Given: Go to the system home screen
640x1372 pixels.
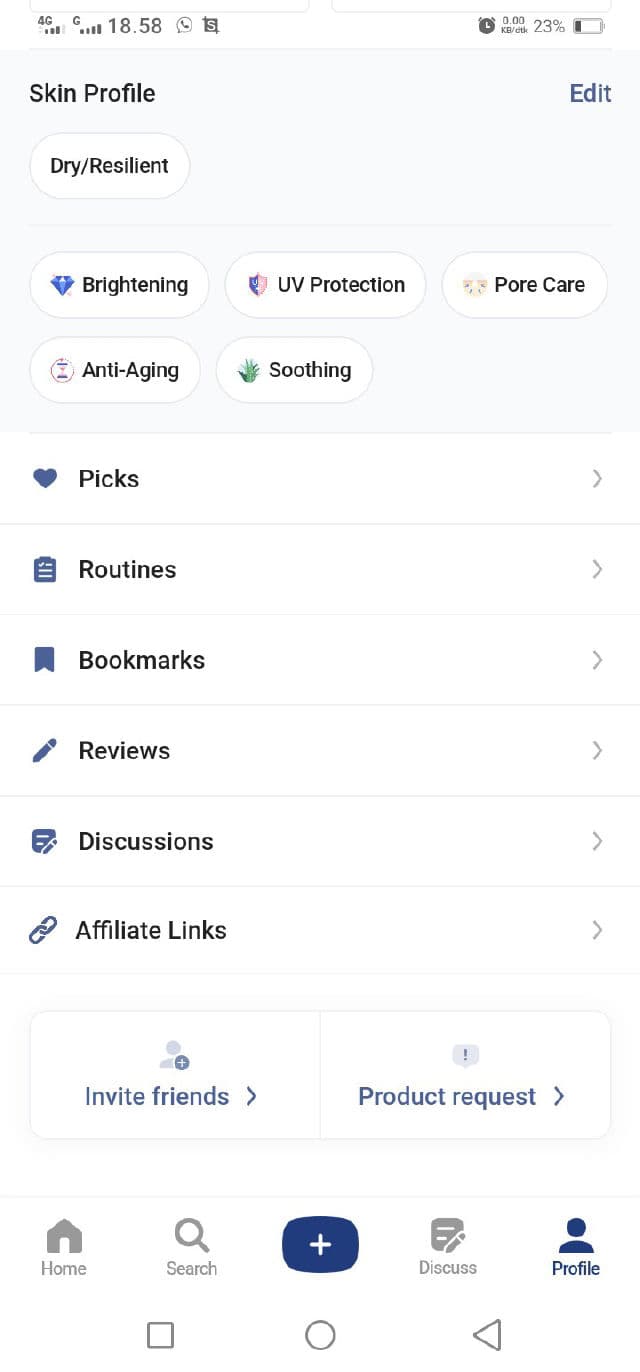Looking at the screenshot, I should pos(320,1334).
